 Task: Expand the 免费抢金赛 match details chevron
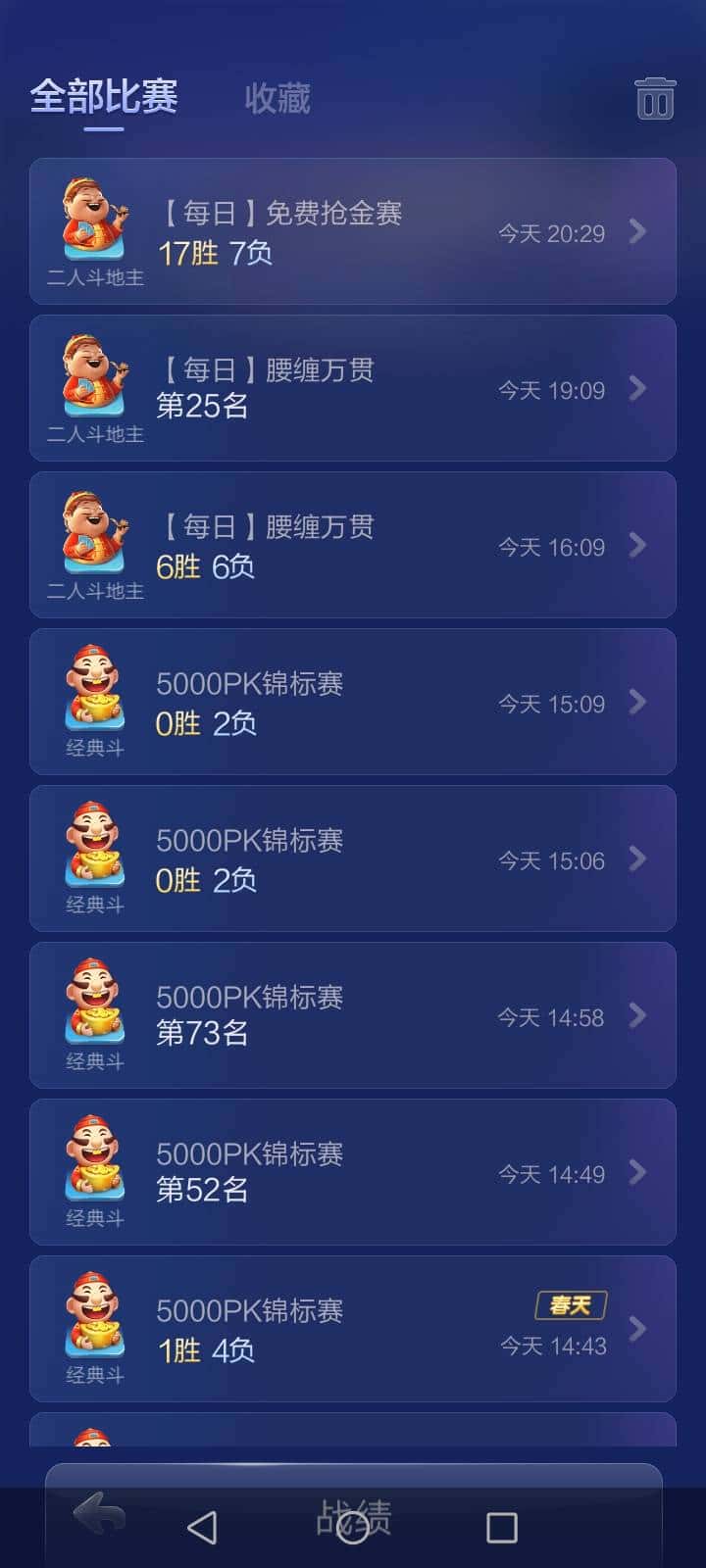638,232
